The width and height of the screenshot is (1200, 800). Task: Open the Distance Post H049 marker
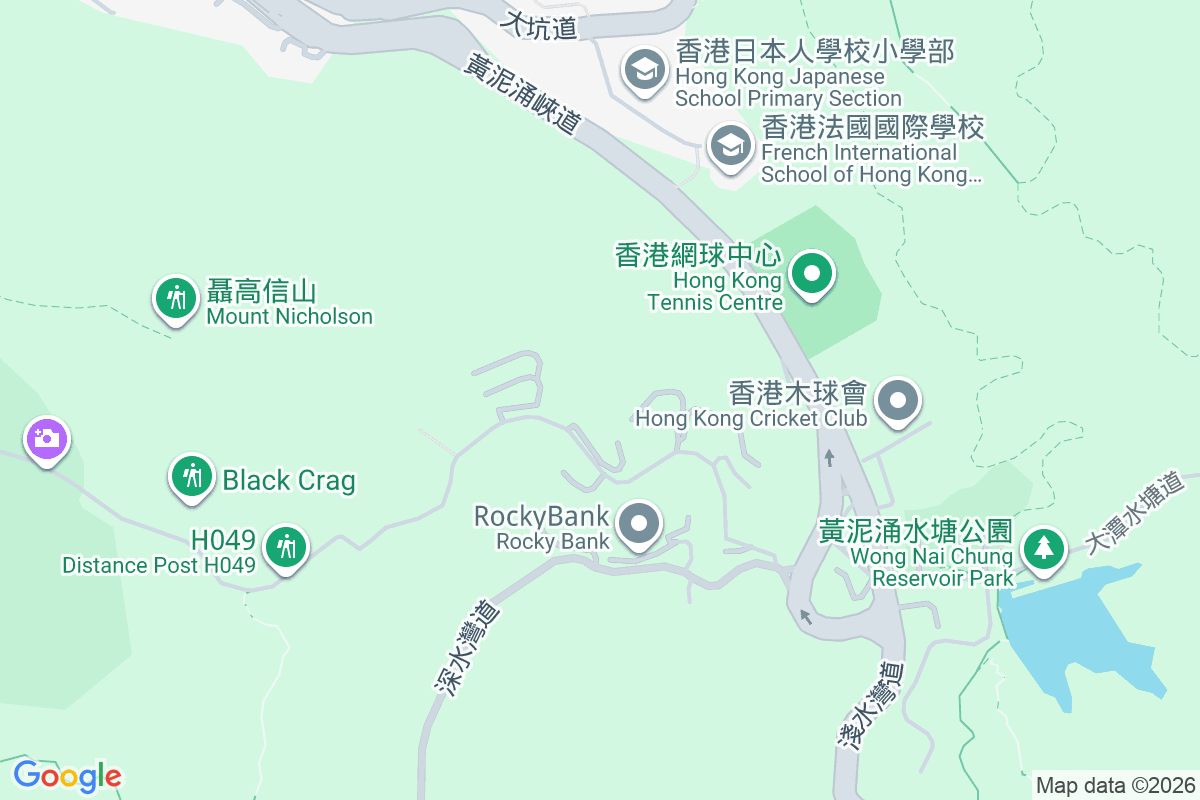(287, 547)
